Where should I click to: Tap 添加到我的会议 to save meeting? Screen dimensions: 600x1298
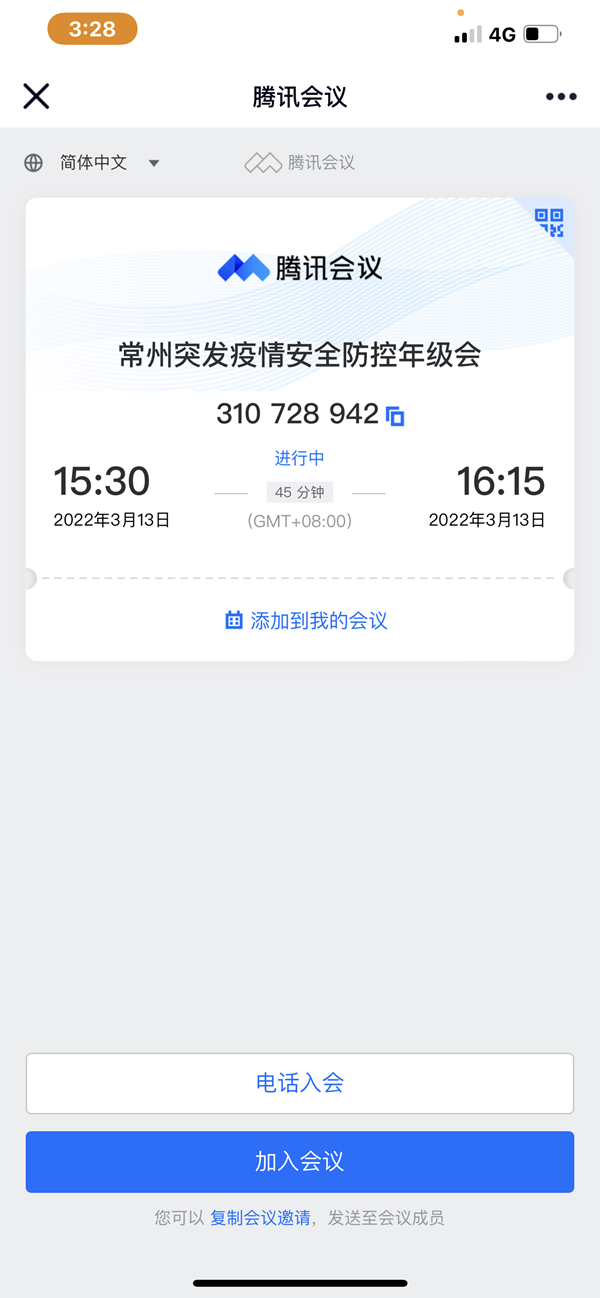click(x=306, y=621)
